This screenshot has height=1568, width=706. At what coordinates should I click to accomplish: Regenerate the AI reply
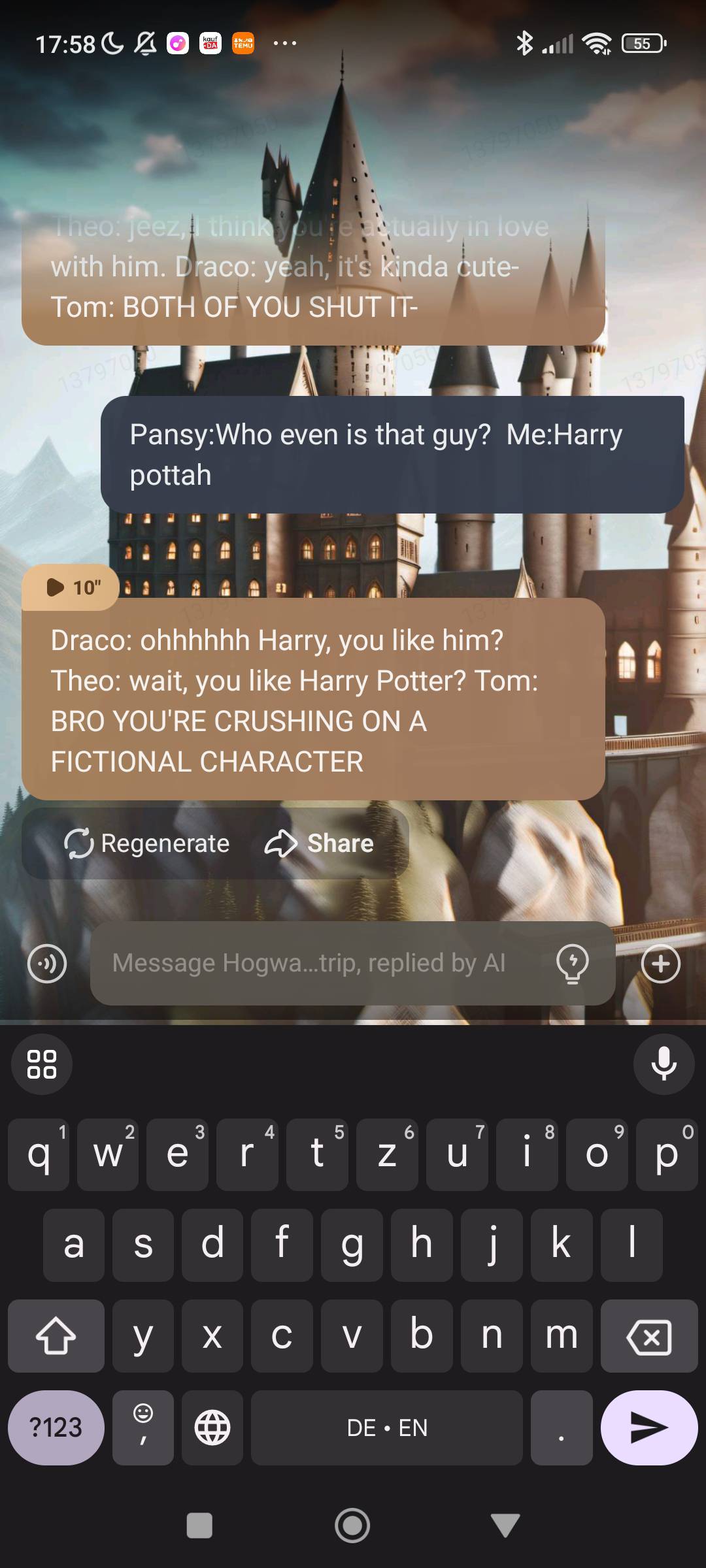pyautogui.click(x=147, y=843)
